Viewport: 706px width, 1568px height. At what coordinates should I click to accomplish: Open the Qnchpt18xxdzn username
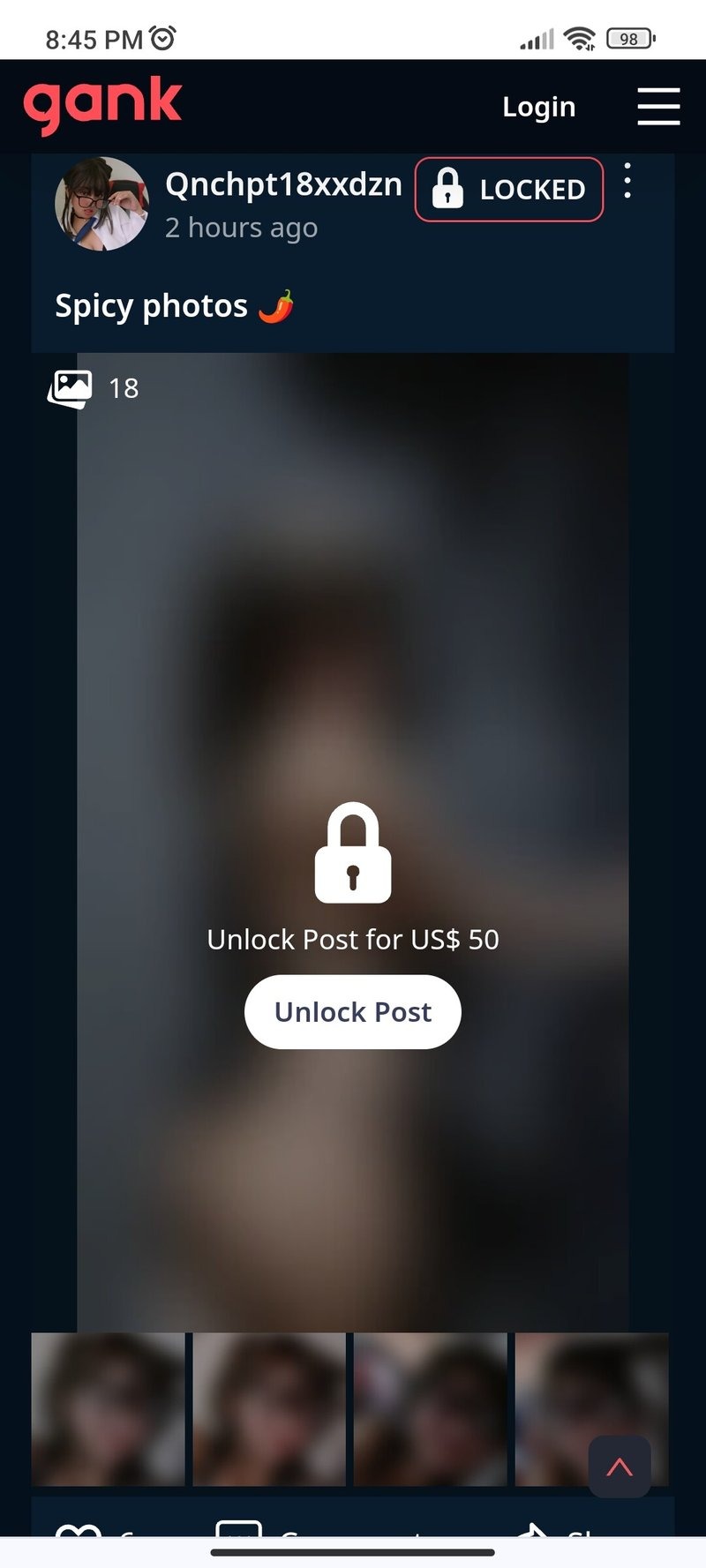tap(283, 184)
